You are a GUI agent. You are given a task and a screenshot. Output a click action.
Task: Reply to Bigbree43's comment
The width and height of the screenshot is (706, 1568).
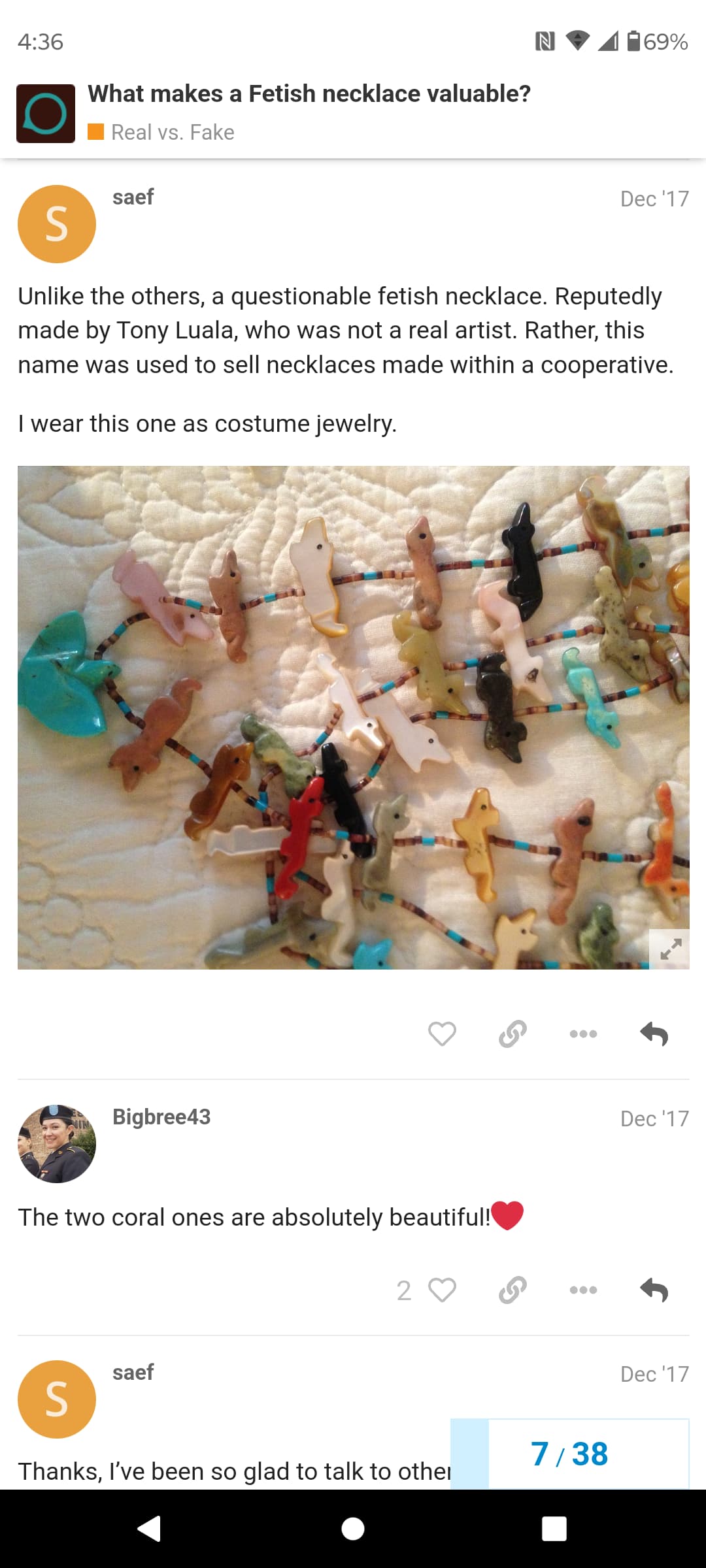(x=654, y=1290)
